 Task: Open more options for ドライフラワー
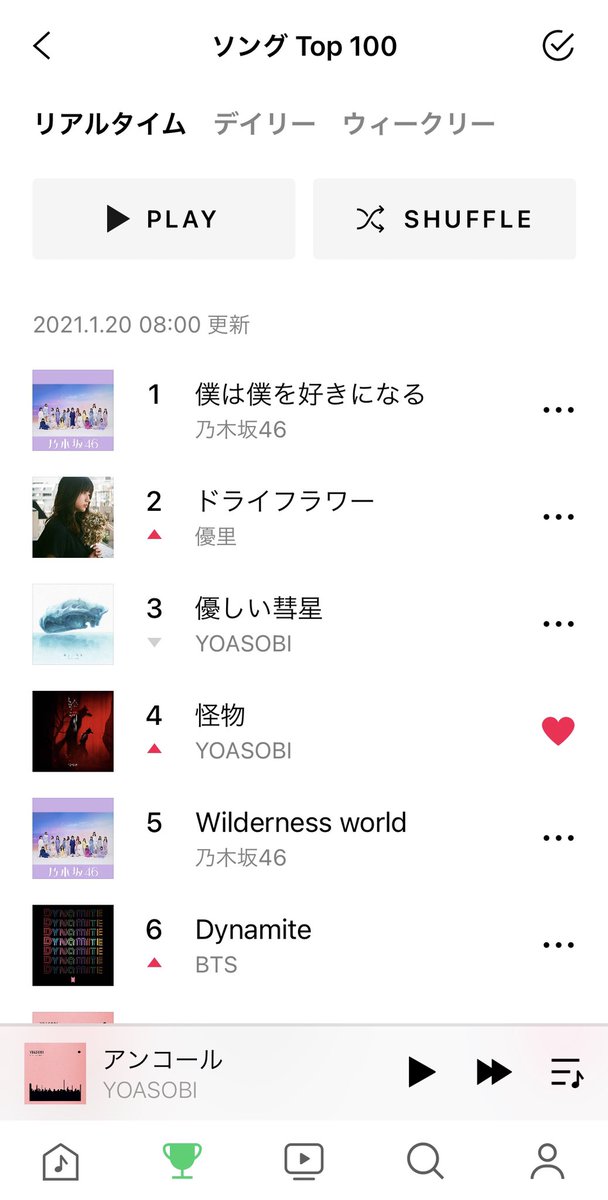(x=558, y=517)
